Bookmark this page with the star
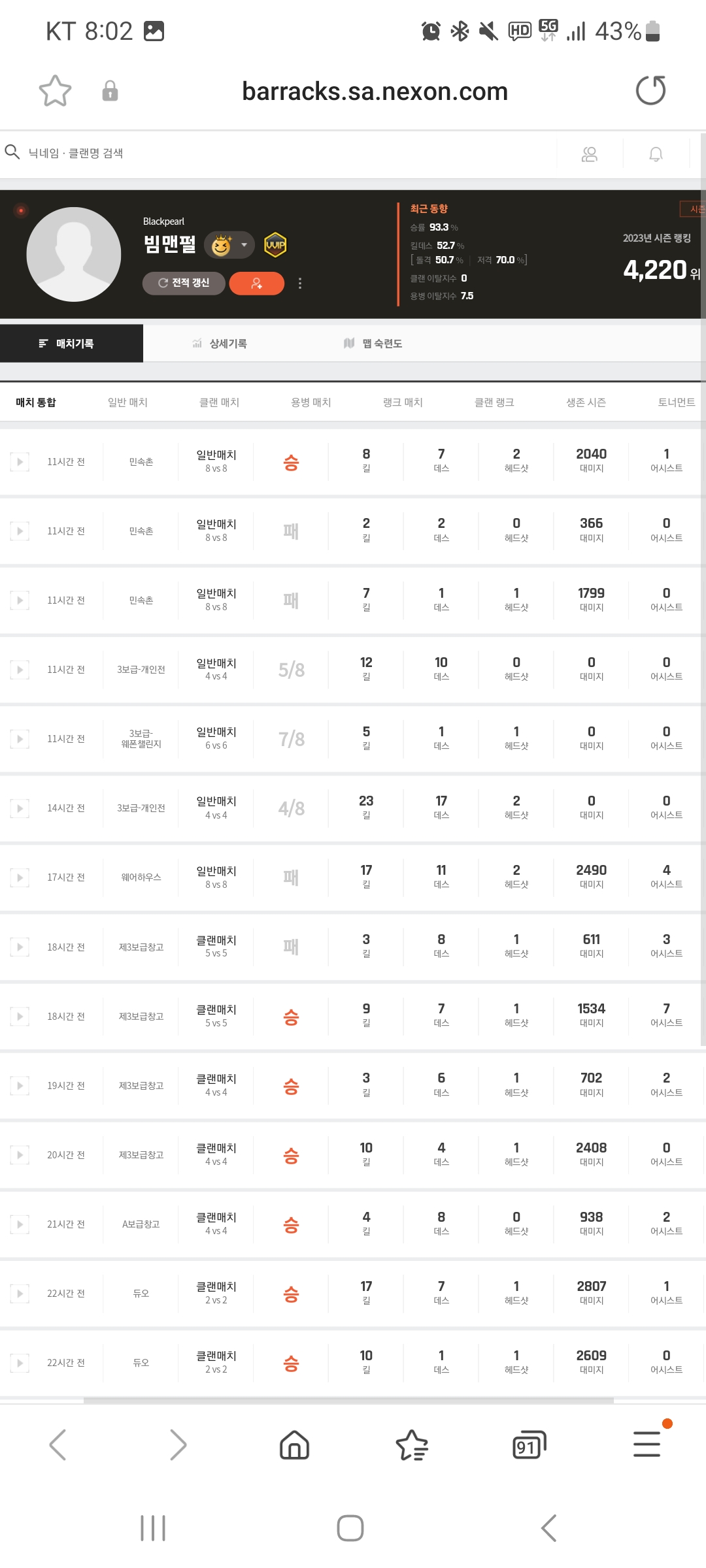 (55, 91)
